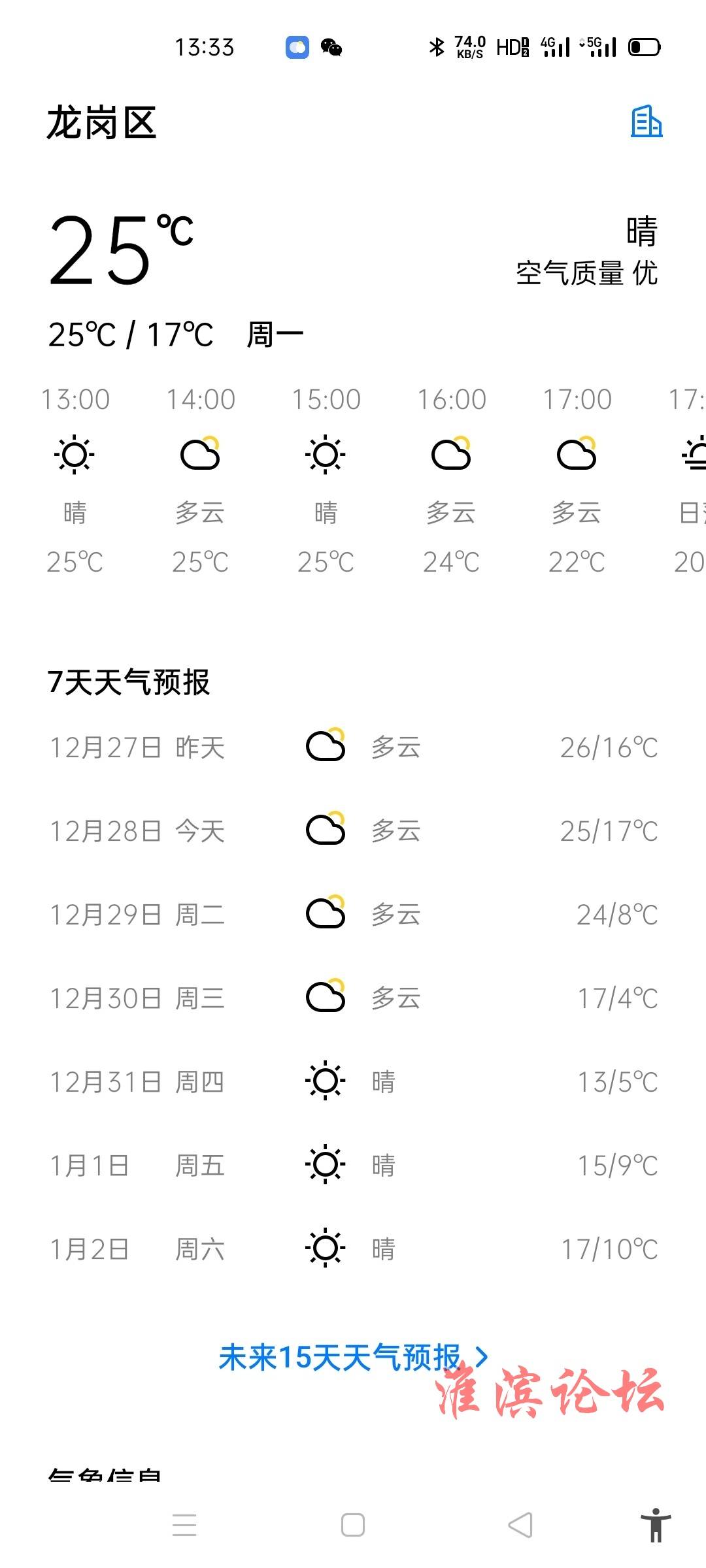Open the recent apps menu button

point(184,1526)
